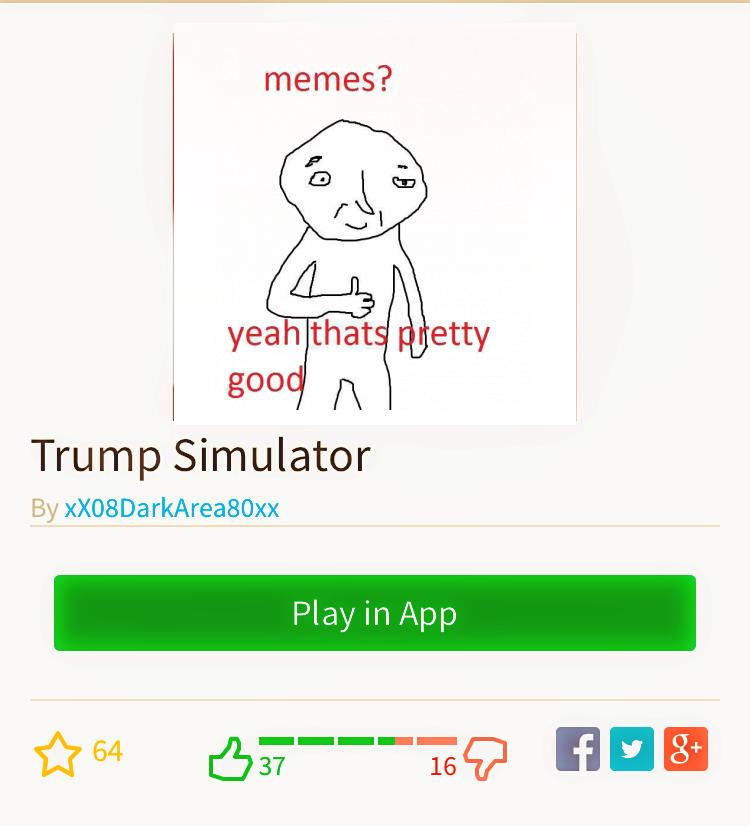This screenshot has height=826, width=750.
Task: Open creator xX08DarkArea80xx's profile
Action: pos(172,508)
